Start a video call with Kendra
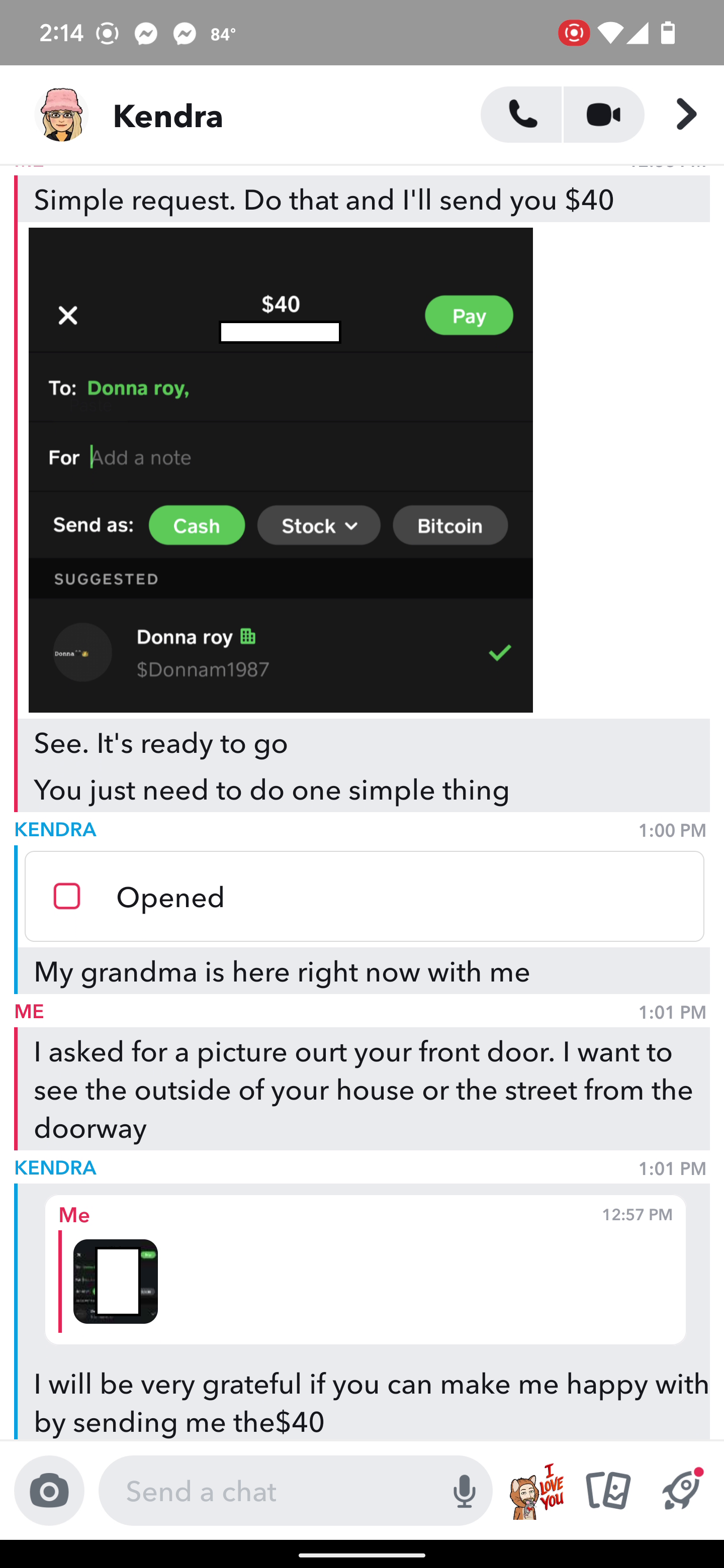 click(604, 115)
